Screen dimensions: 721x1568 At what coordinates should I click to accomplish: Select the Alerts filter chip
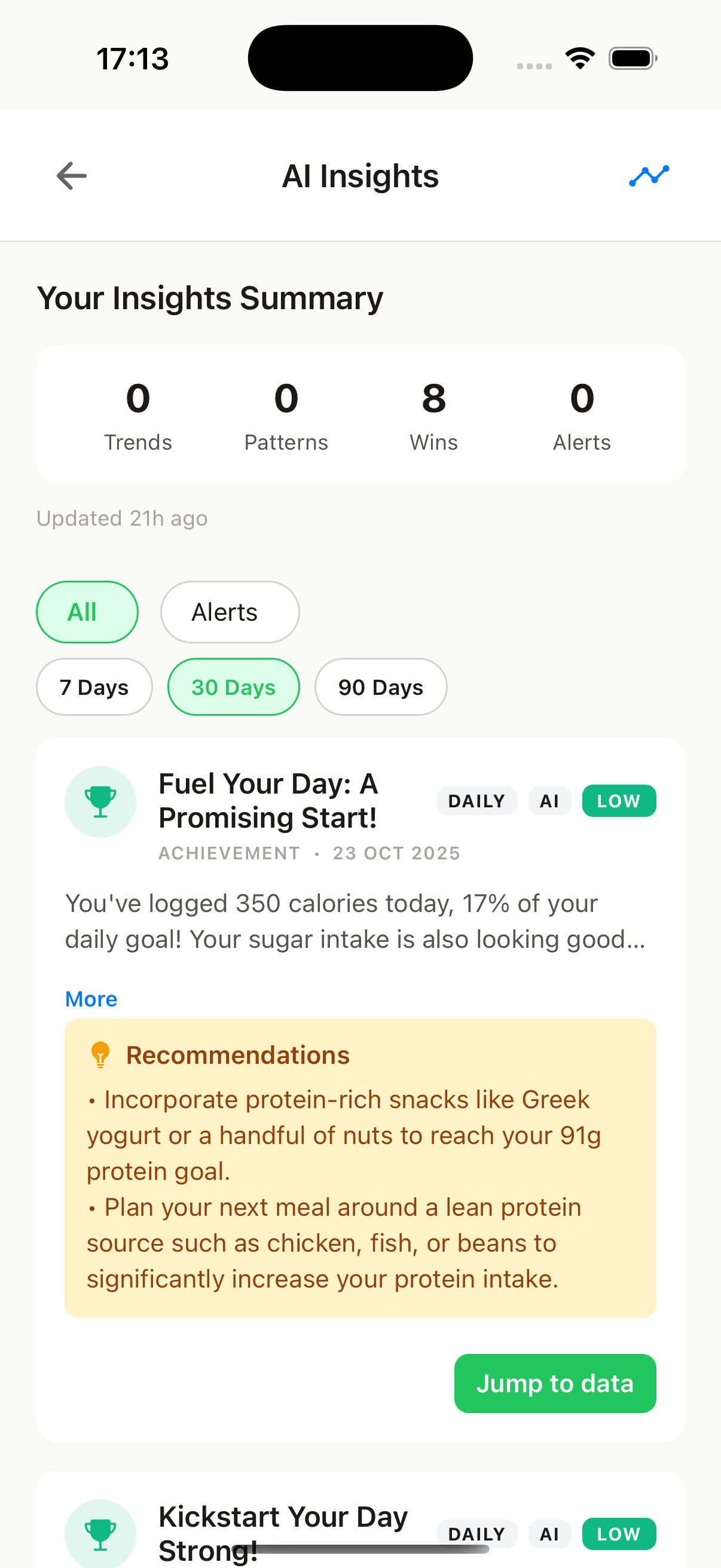230,612
